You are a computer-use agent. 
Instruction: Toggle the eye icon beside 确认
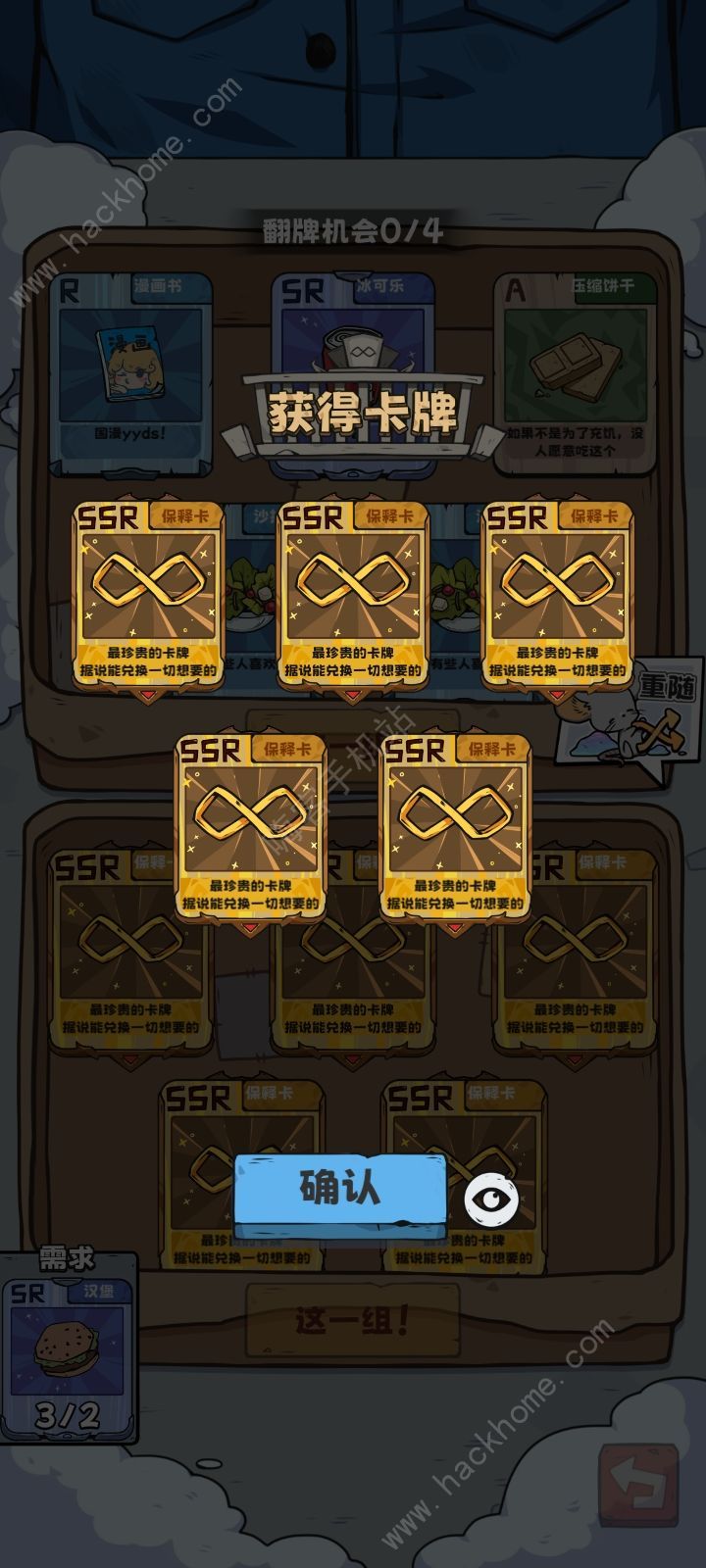tap(491, 1199)
